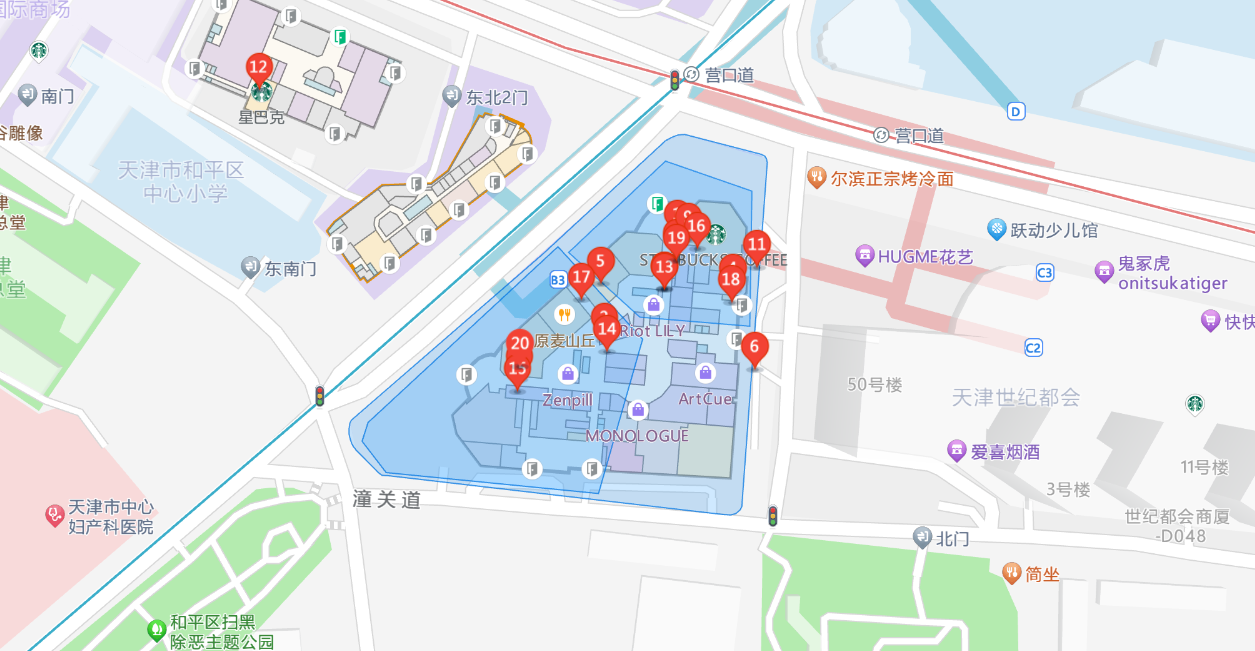Tap red map marker number 13
Screen dimensions: 1255x651
coord(664,267)
